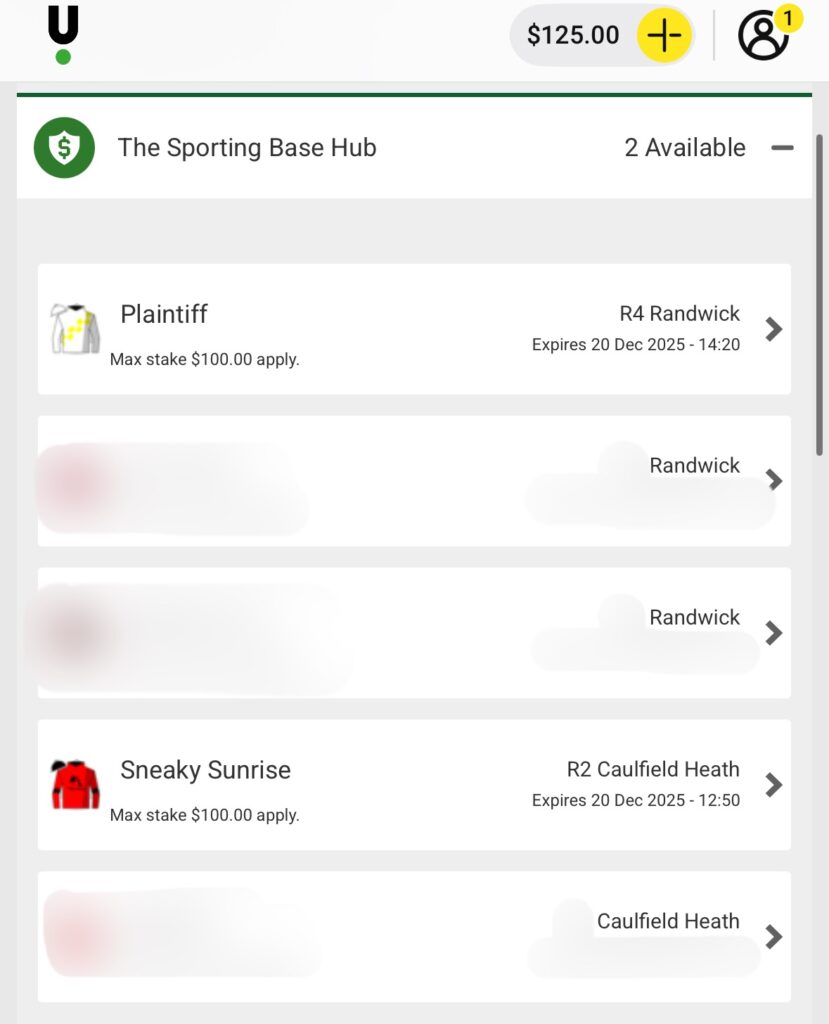Go to the home logo
829x1024 pixels.
tap(63, 34)
